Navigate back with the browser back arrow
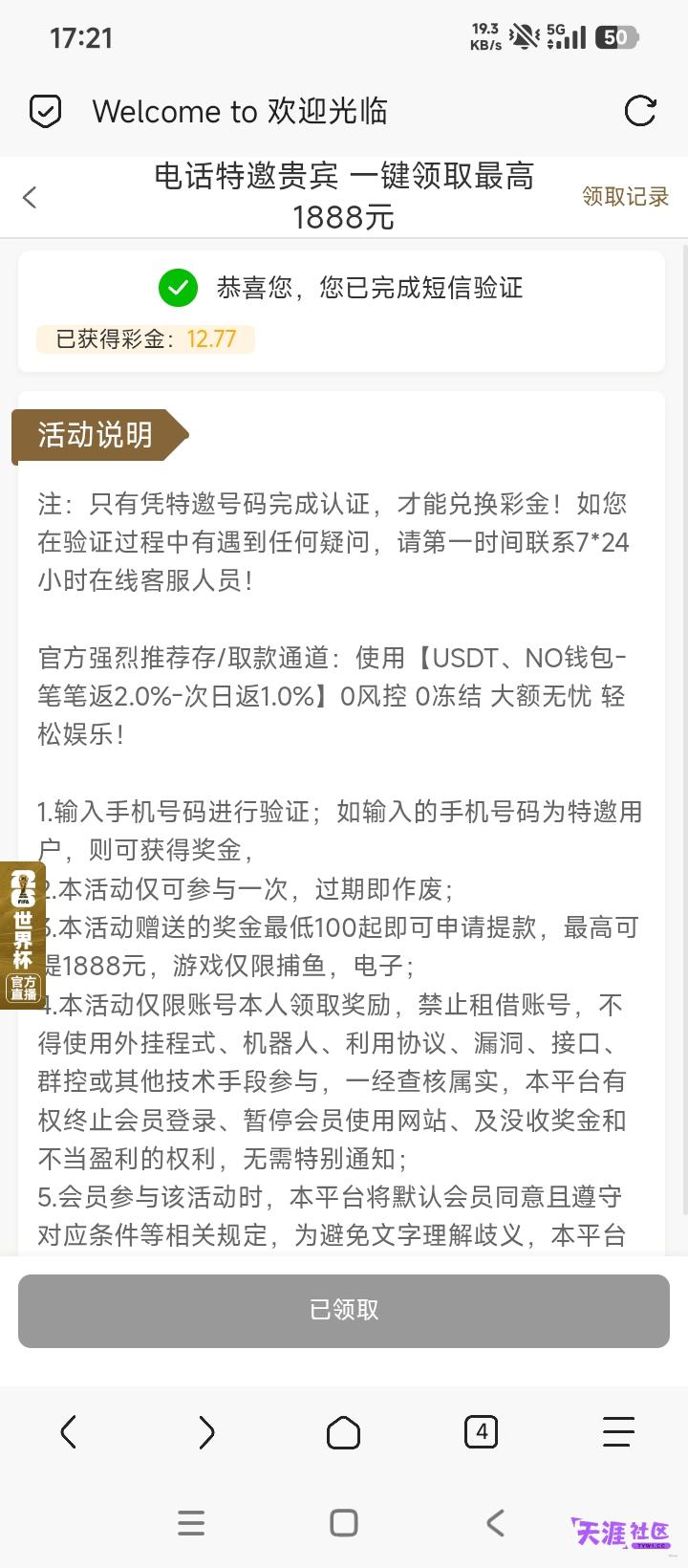The width and height of the screenshot is (688, 1568). [68, 1432]
